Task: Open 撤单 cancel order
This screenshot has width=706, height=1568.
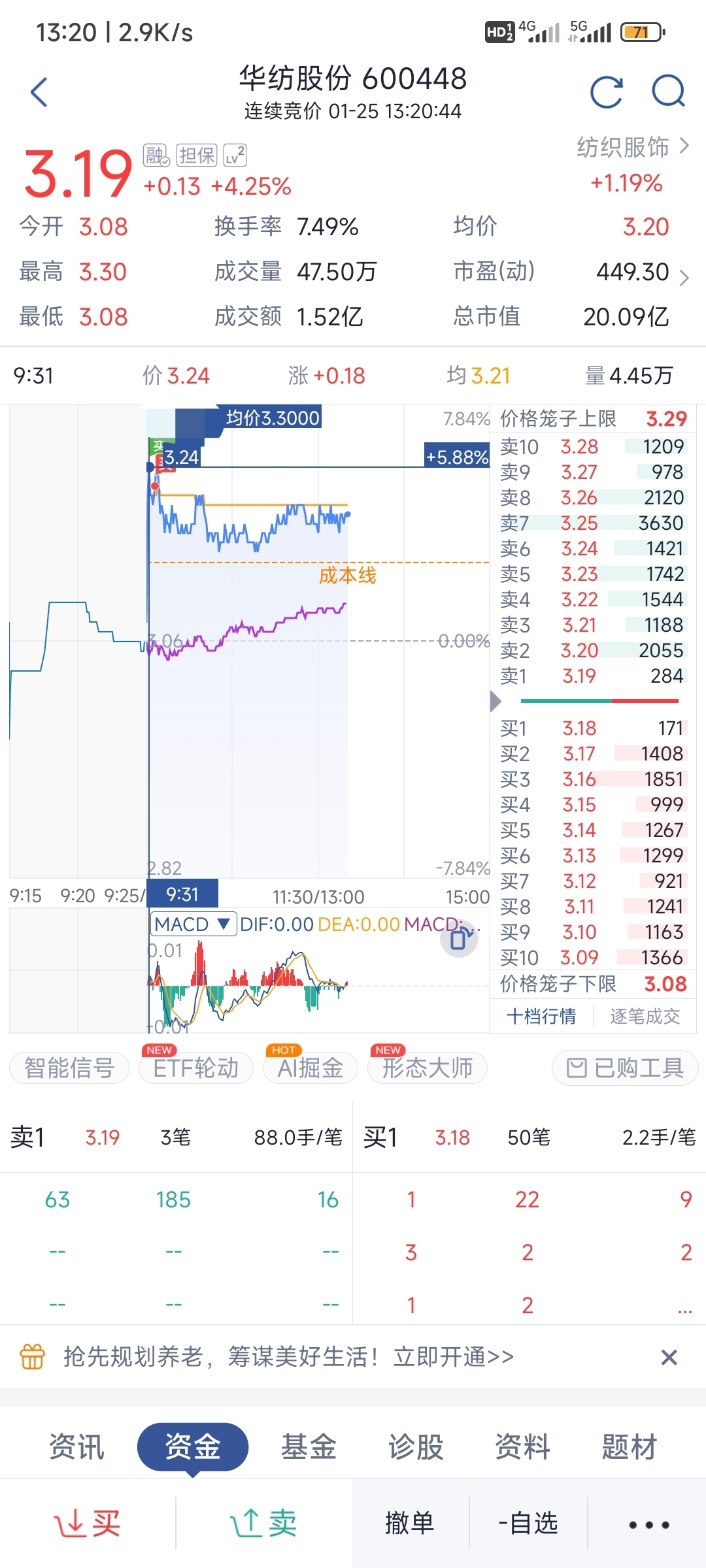Action: [410, 1524]
